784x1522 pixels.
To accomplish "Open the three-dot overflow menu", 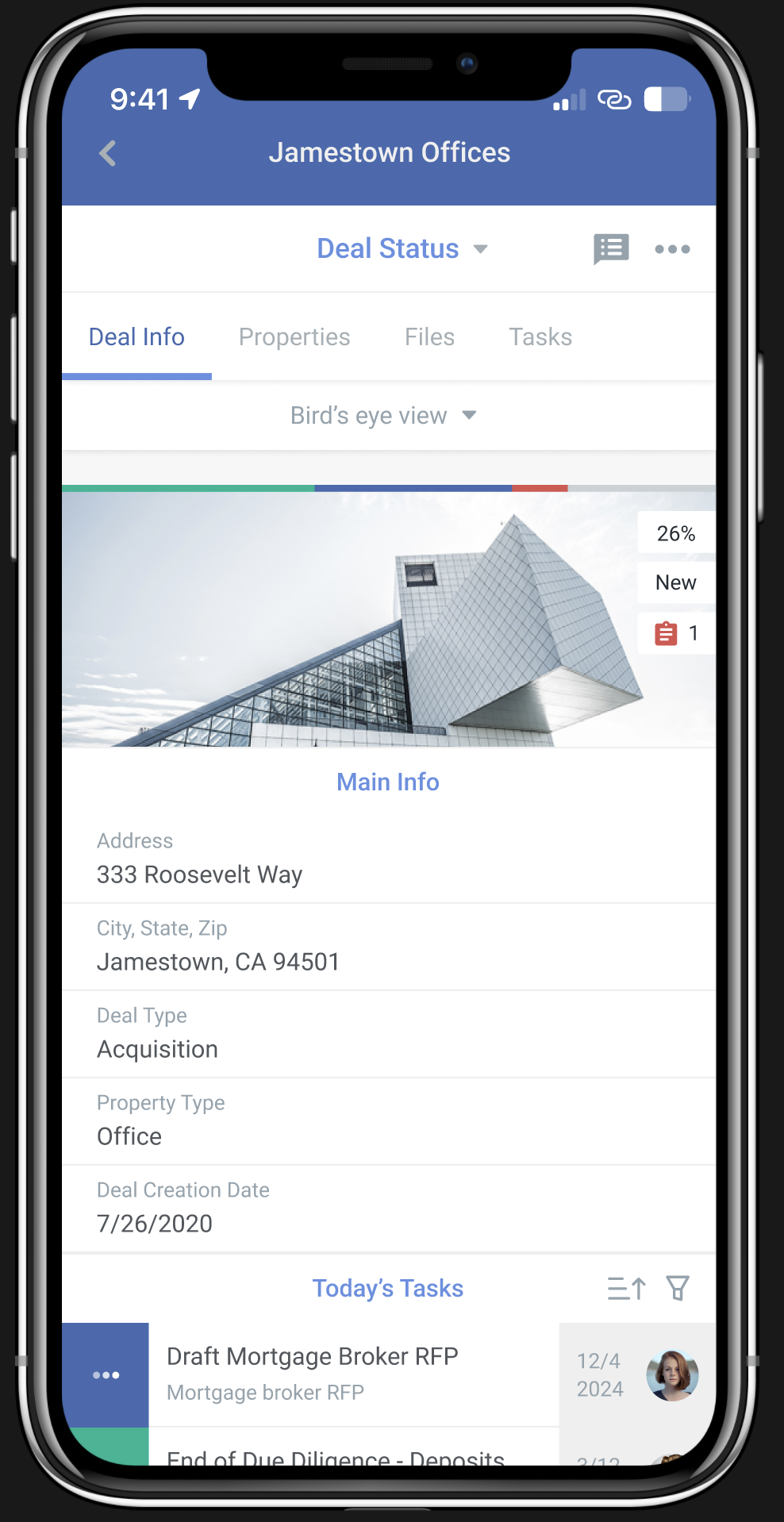I will [672, 249].
